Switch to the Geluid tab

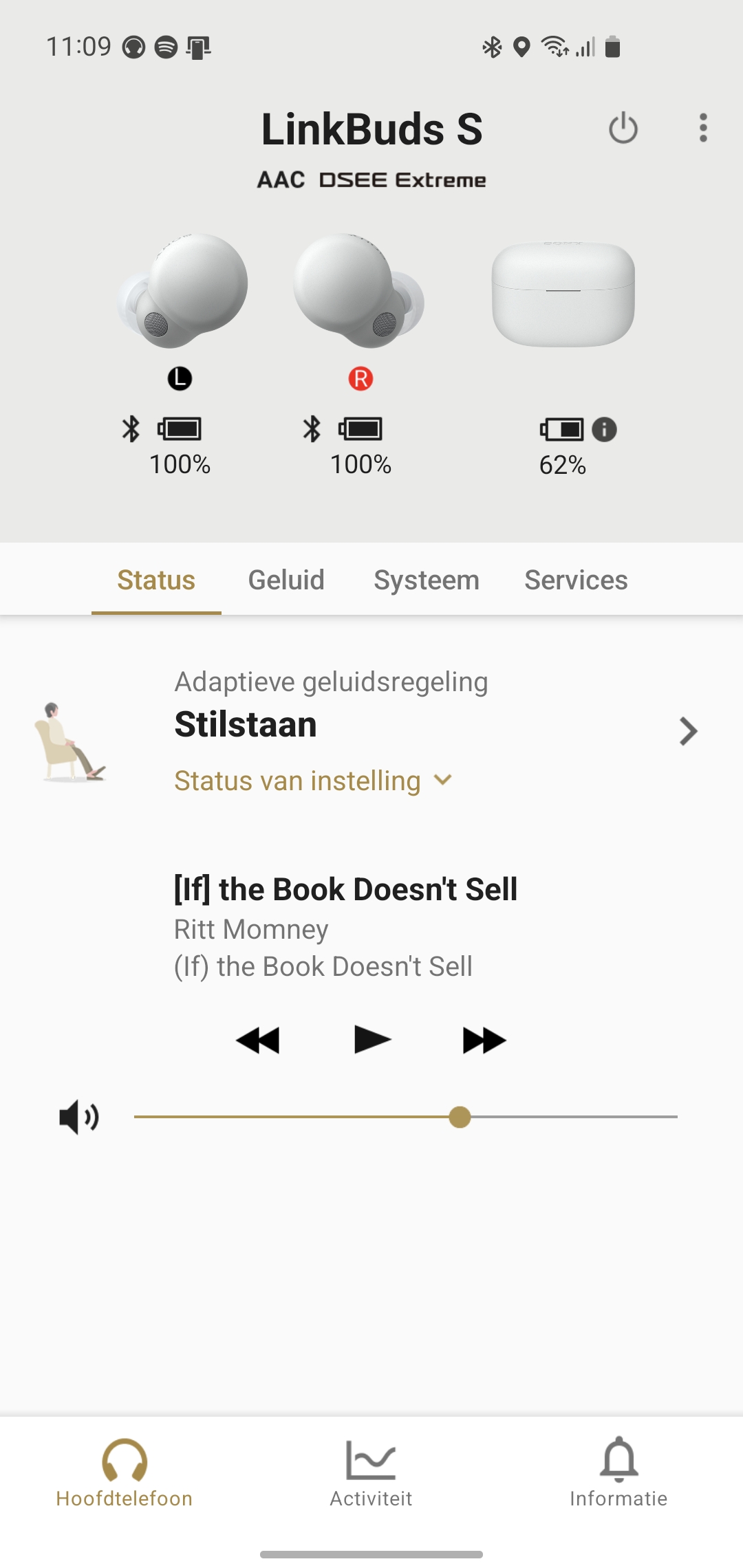click(286, 580)
